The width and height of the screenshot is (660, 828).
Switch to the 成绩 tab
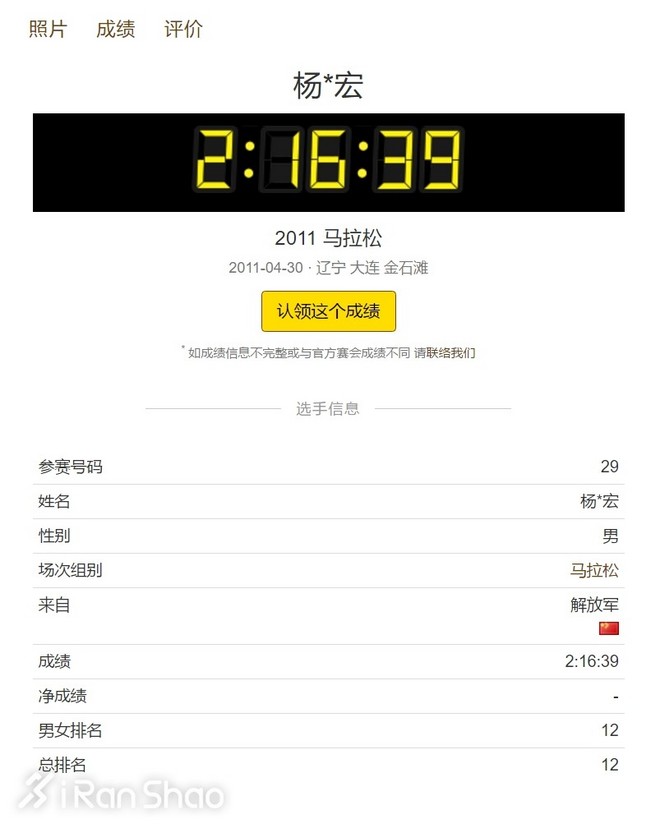coord(115,29)
